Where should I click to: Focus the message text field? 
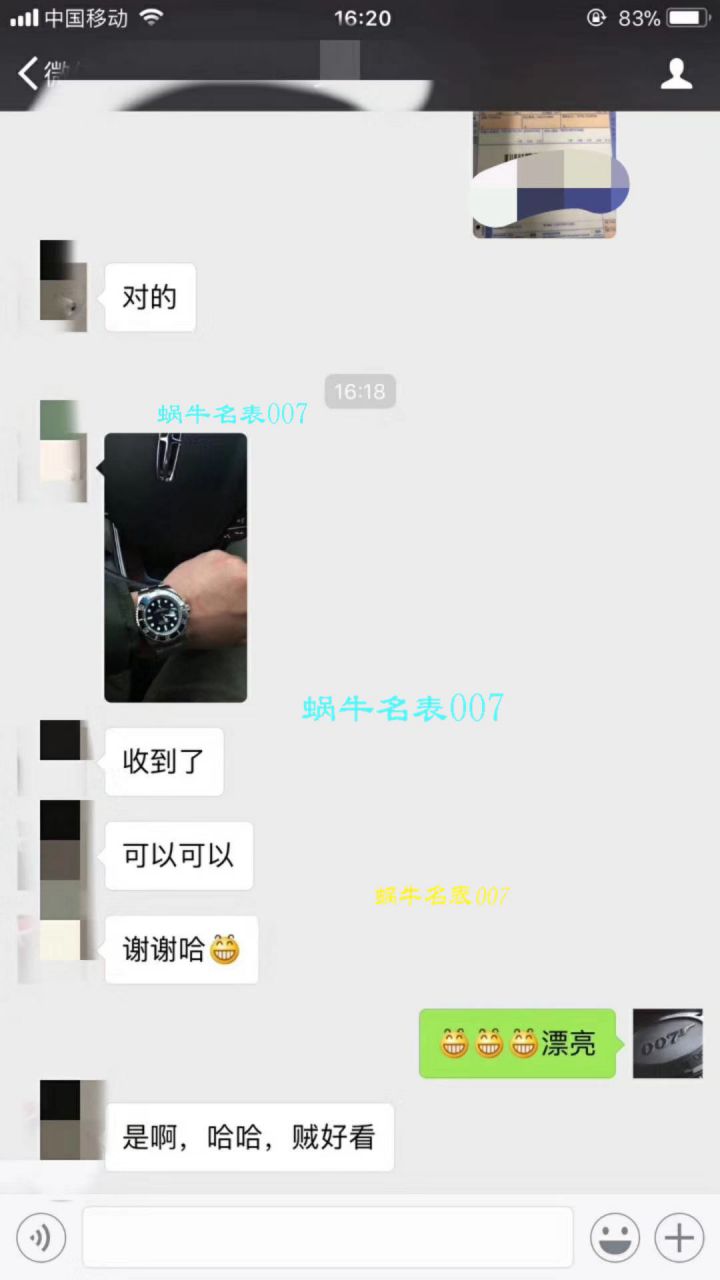coord(327,1238)
